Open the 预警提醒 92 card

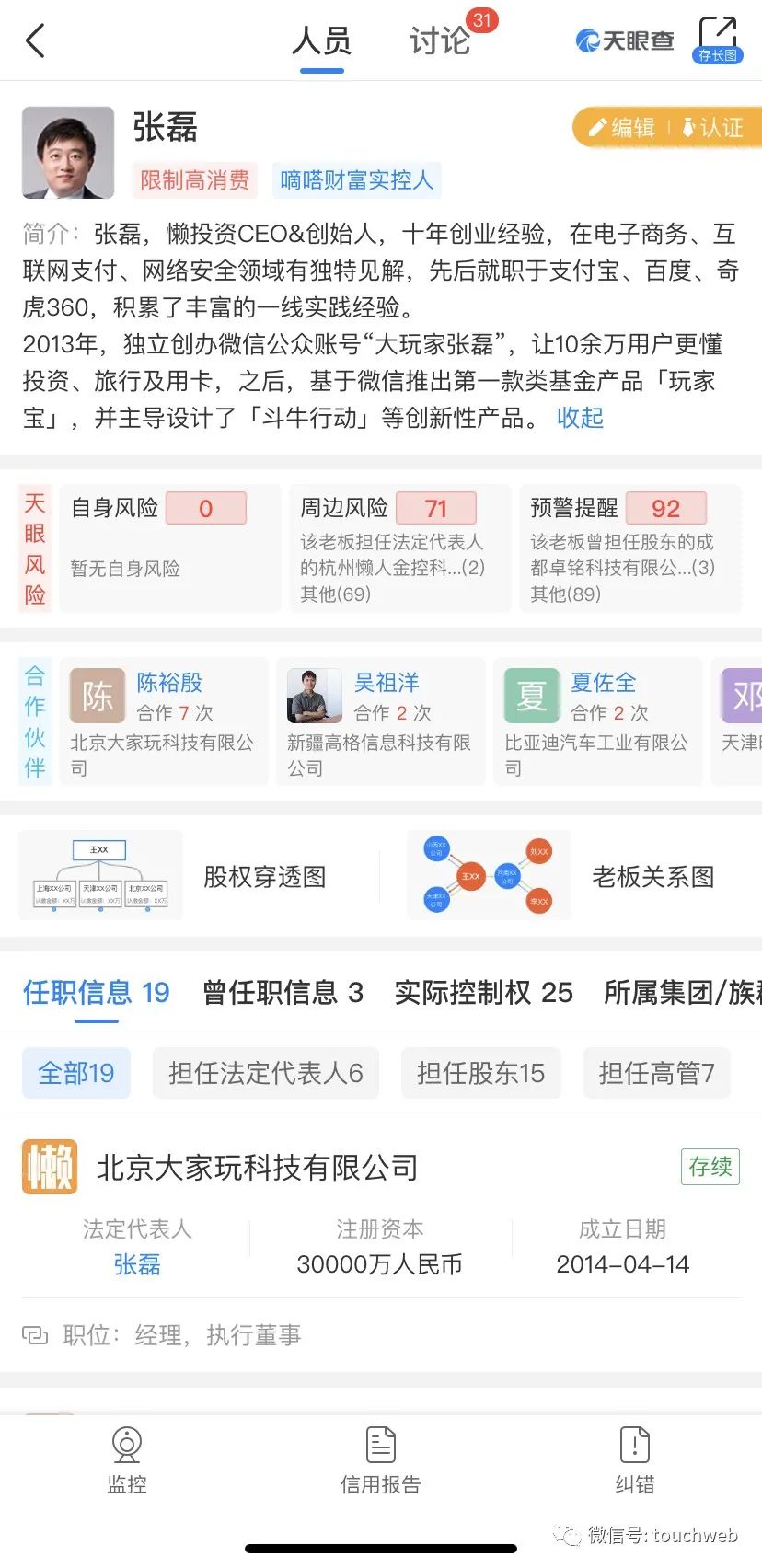(x=629, y=548)
